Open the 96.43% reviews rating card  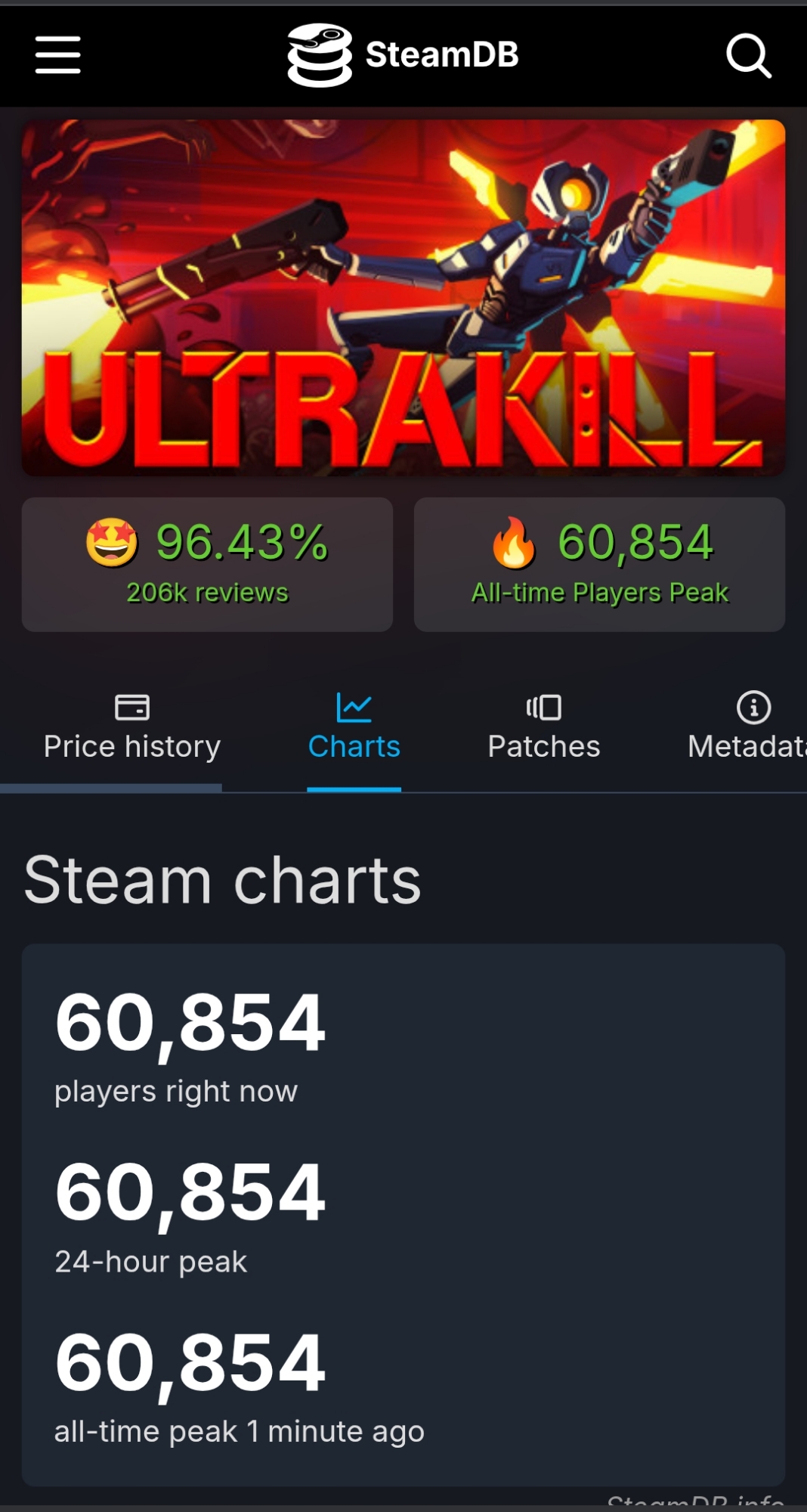[x=207, y=564]
